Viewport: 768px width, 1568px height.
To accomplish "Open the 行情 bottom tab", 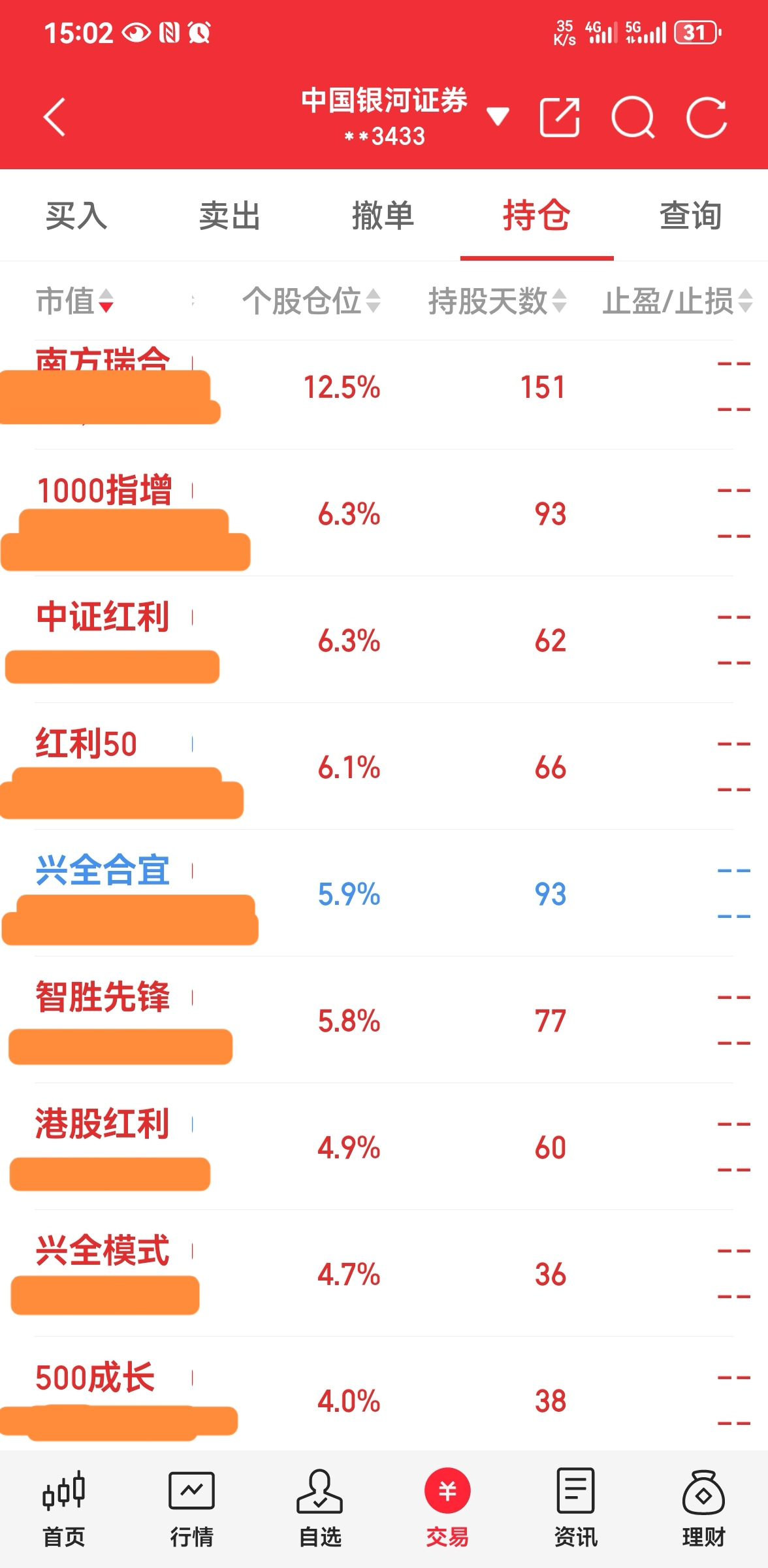I will [x=191, y=1509].
